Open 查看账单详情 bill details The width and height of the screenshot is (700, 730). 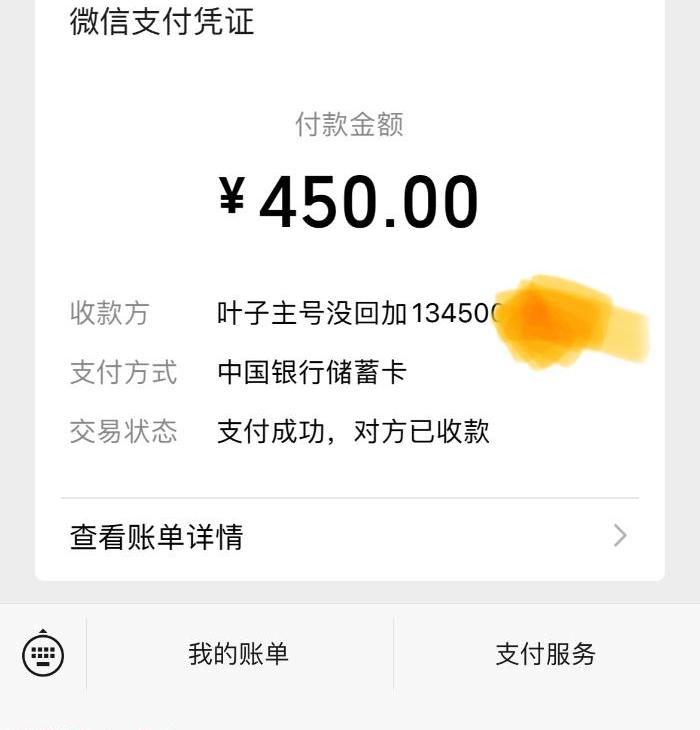(x=349, y=537)
